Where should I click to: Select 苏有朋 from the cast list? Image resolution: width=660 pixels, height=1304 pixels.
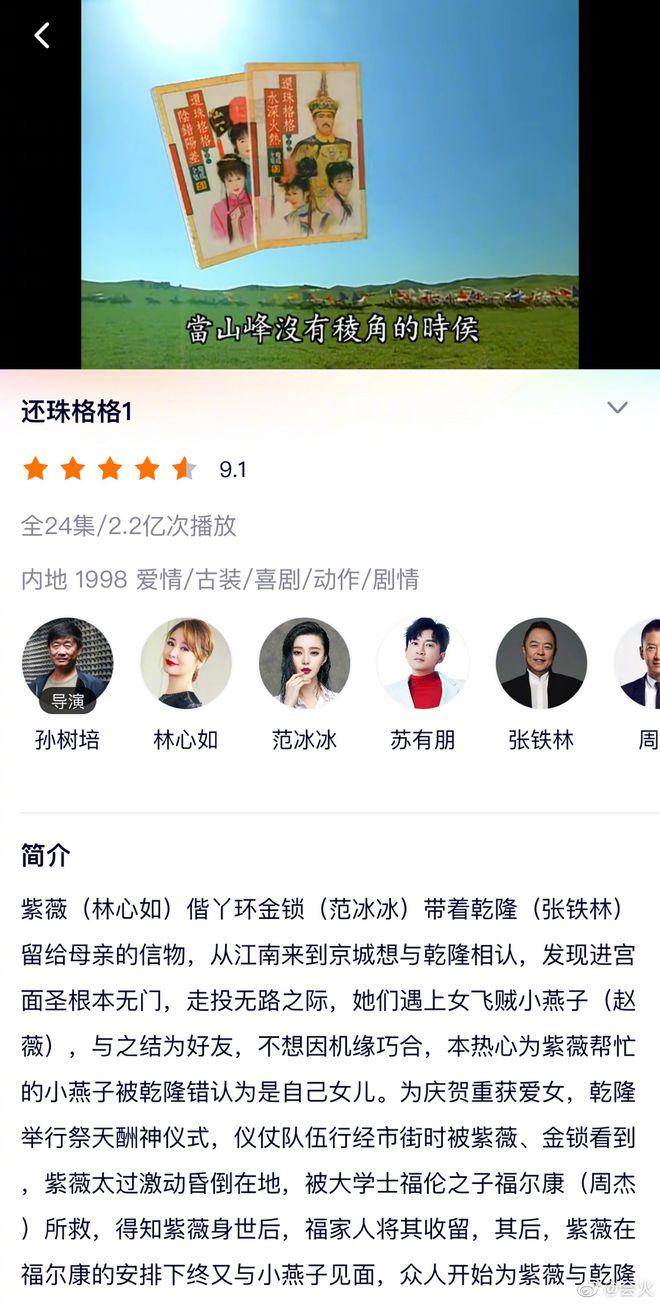[x=423, y=664]
